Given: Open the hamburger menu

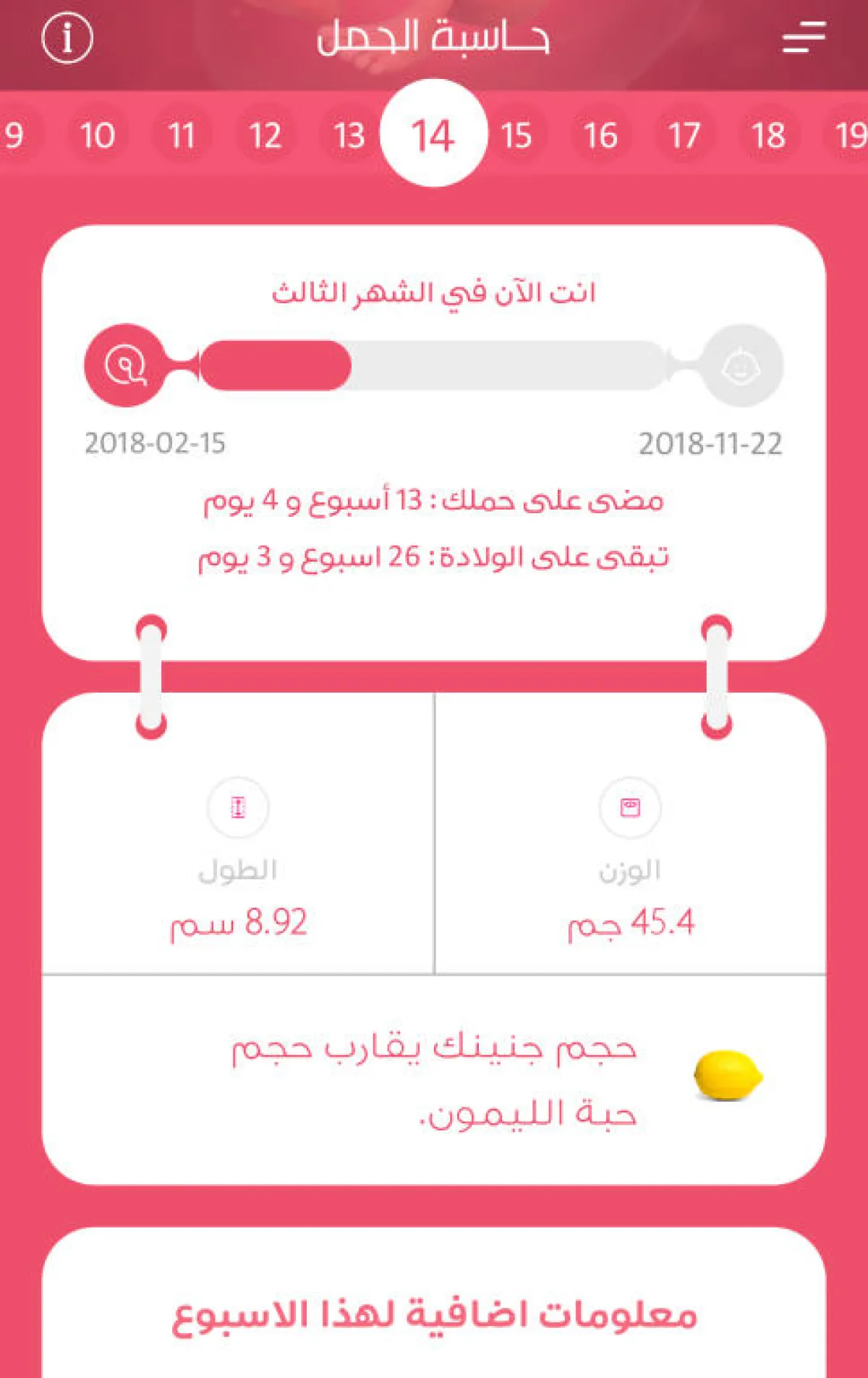Looking at the screenshot, I should (x=804, y=37).
